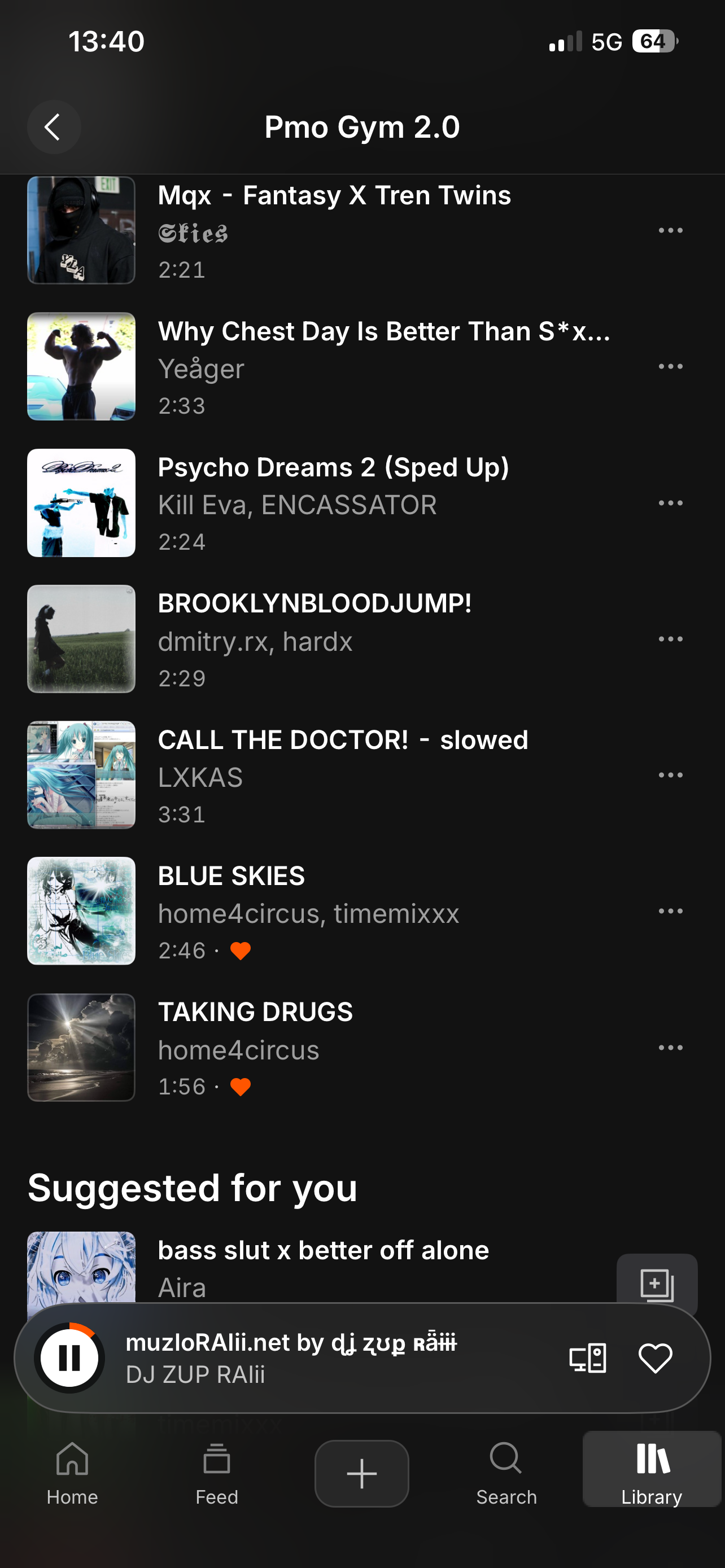Image resolution: width=725 pixels, height=1568 pixels.
Task: Switch to the Search tab
Action: pyautogui.click(x=506, y=1473)
